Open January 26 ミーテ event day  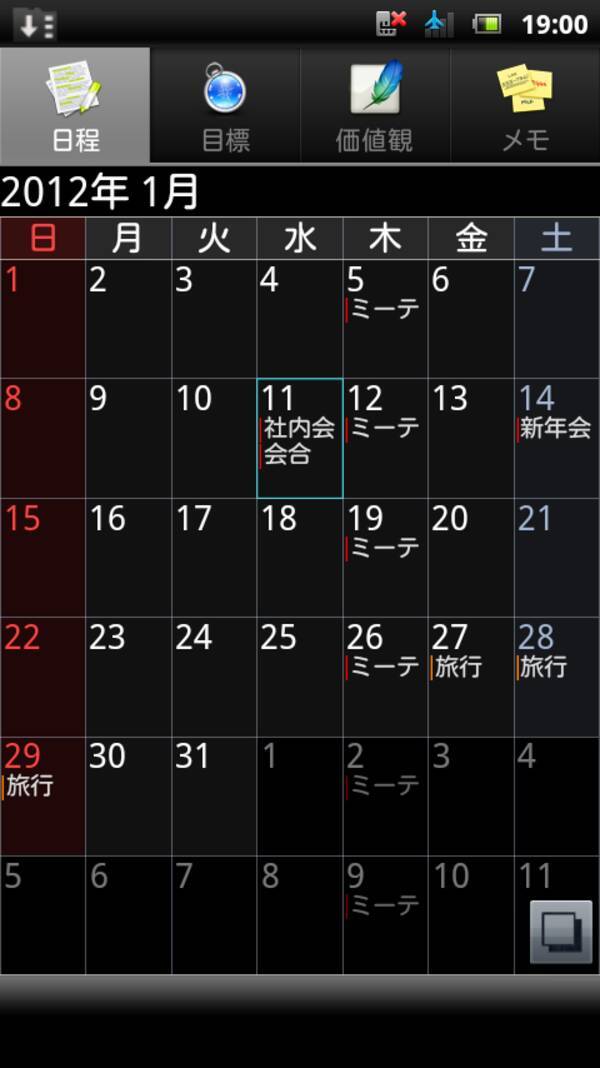click(385, 677)
